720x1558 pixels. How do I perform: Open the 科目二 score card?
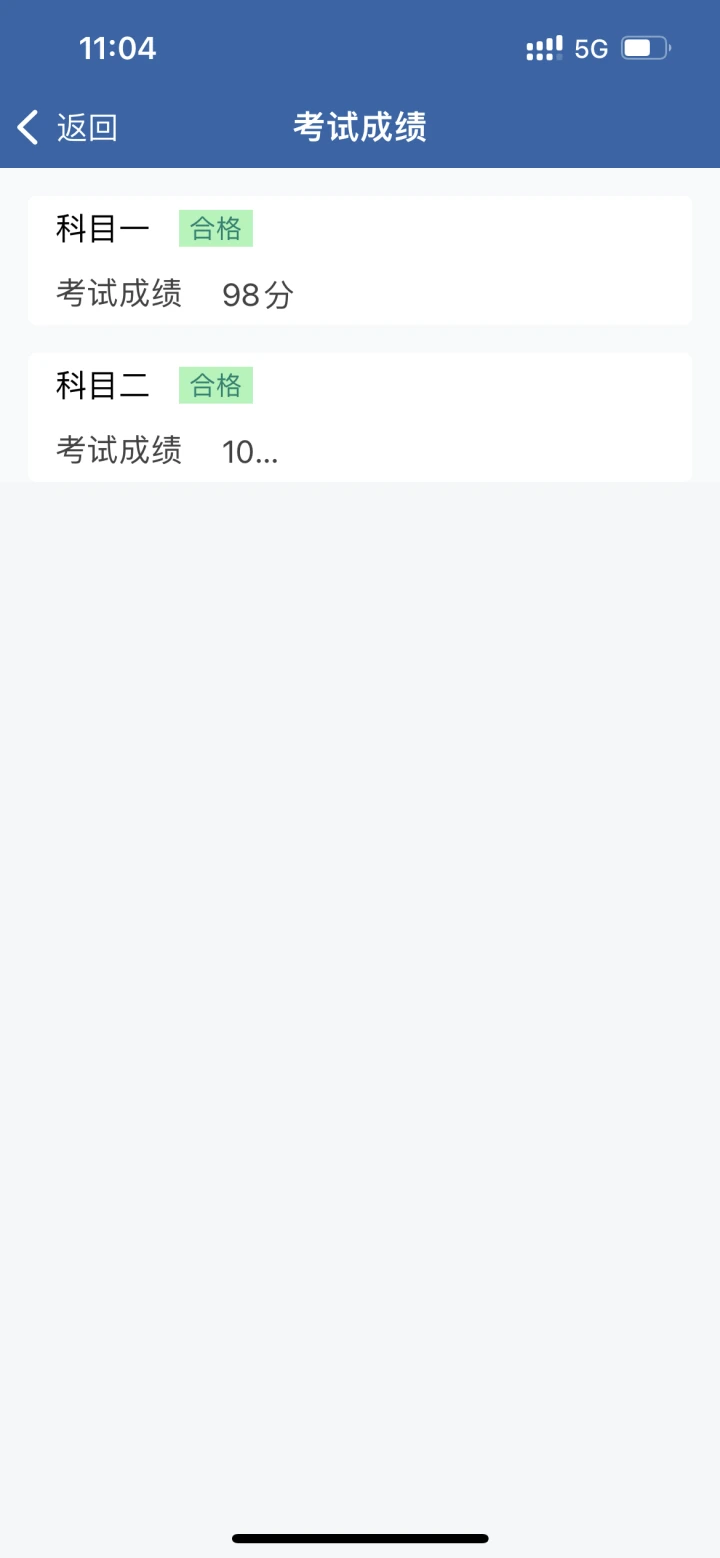tap(360, 417)
